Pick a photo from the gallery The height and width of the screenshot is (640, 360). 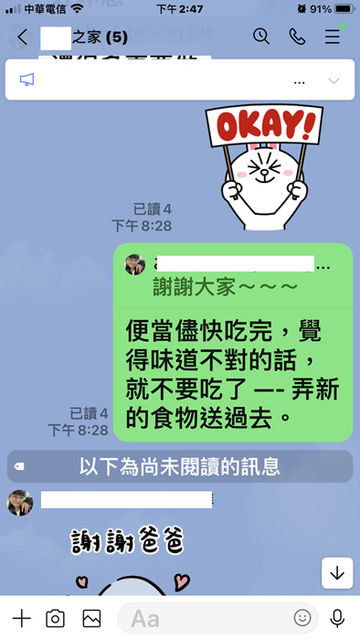point(91,619)
